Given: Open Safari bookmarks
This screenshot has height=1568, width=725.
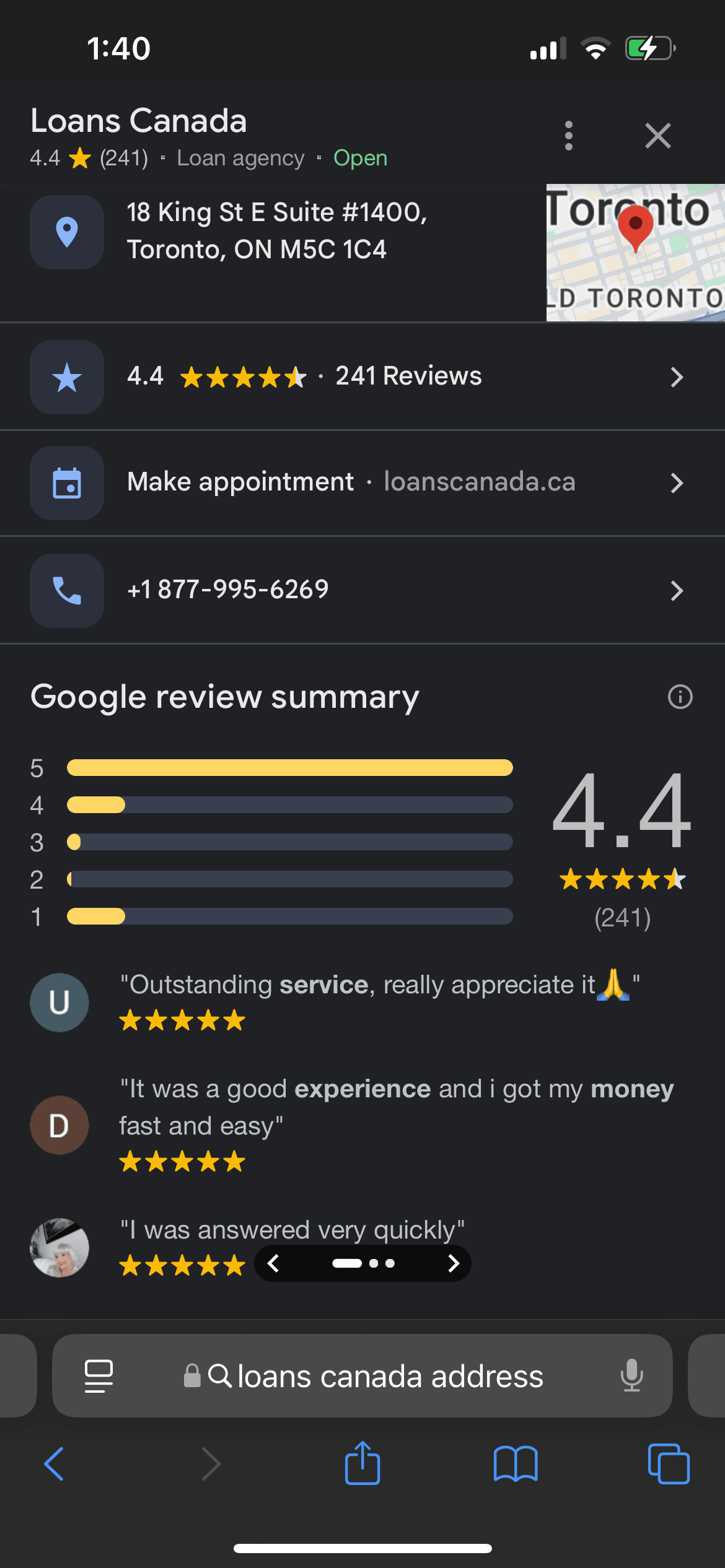Looking at the screenshot, I should click(x=515, y=1464).
